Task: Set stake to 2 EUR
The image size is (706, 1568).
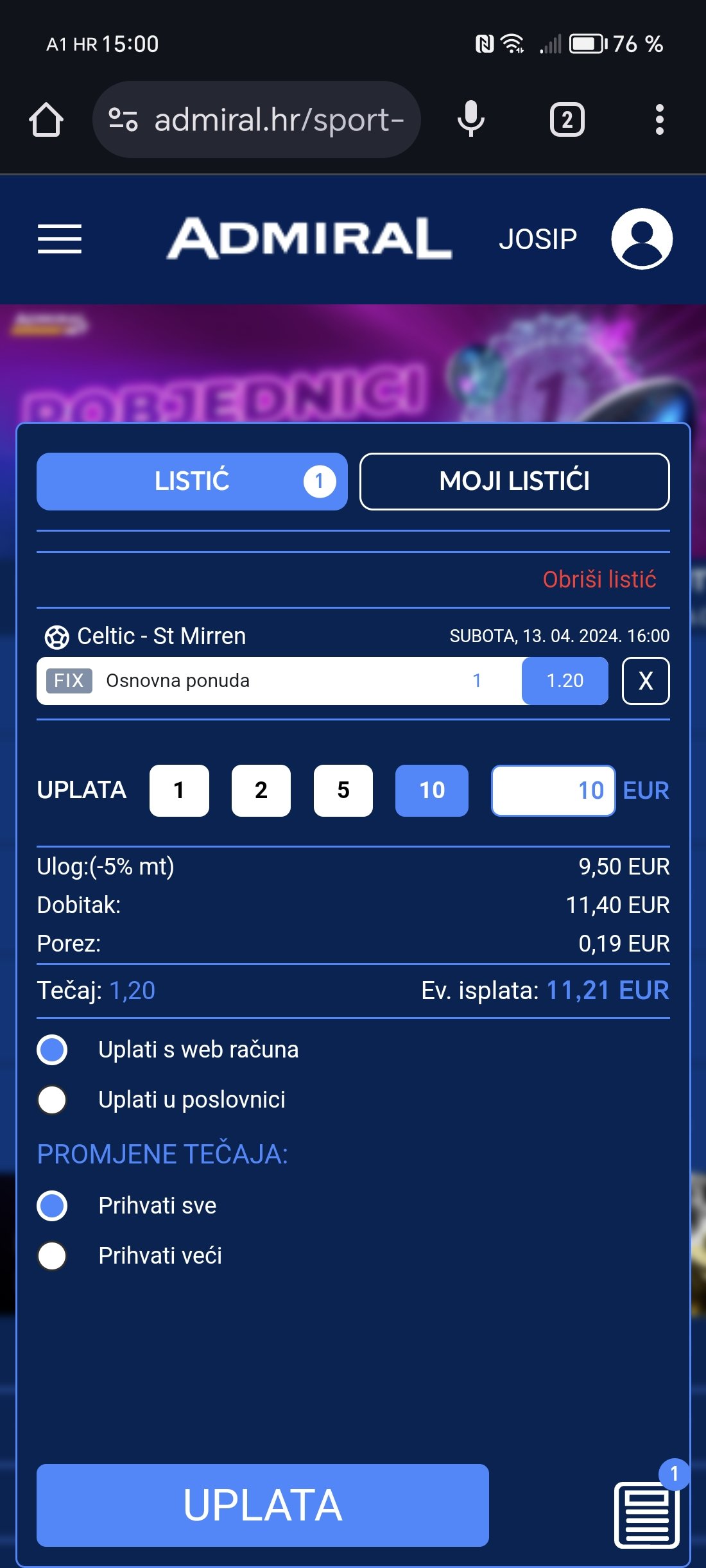Action: pos(261,790)
